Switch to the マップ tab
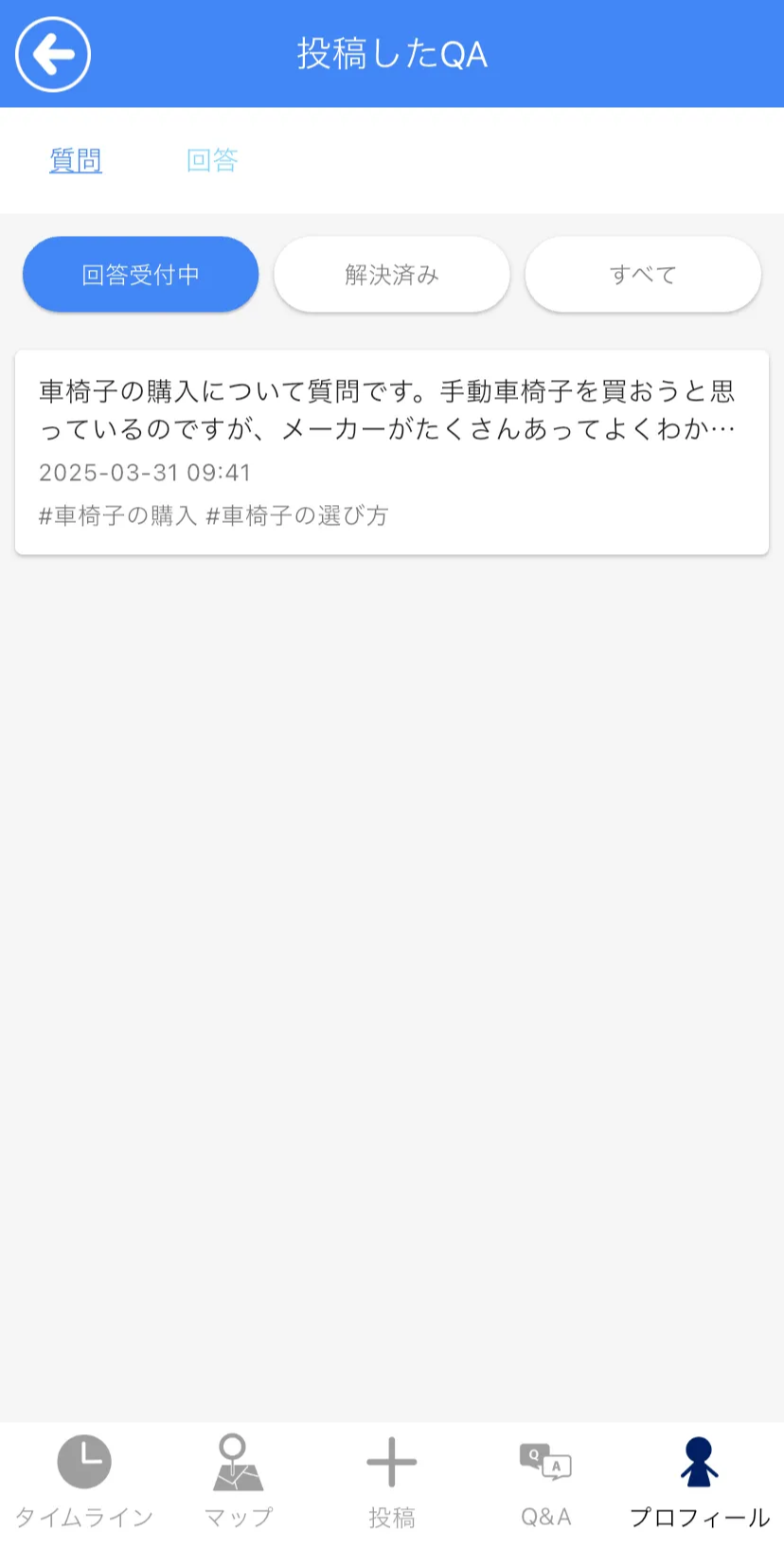This screenshot has width=784, height=1548. pos(238,1482)
